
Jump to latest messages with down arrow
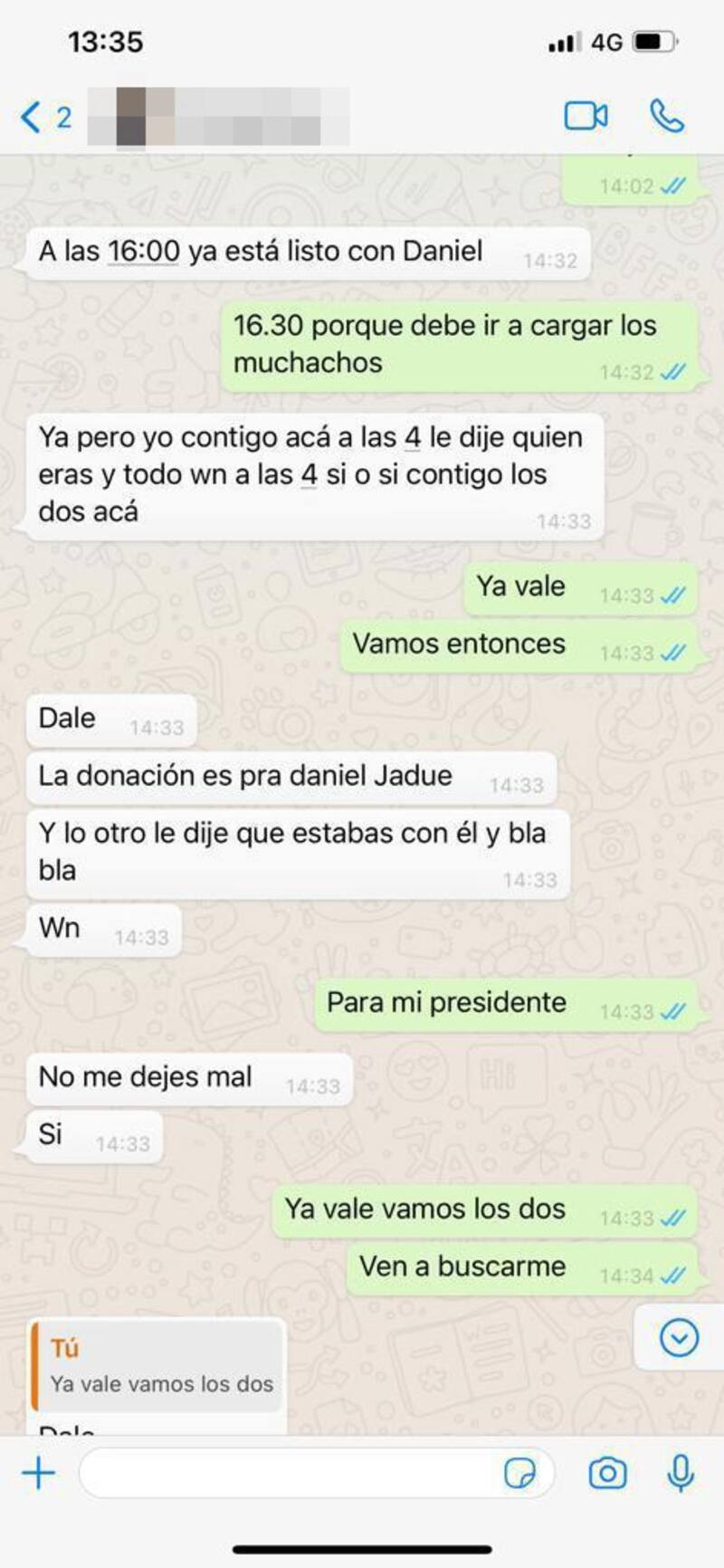[x=679, y=1337]
